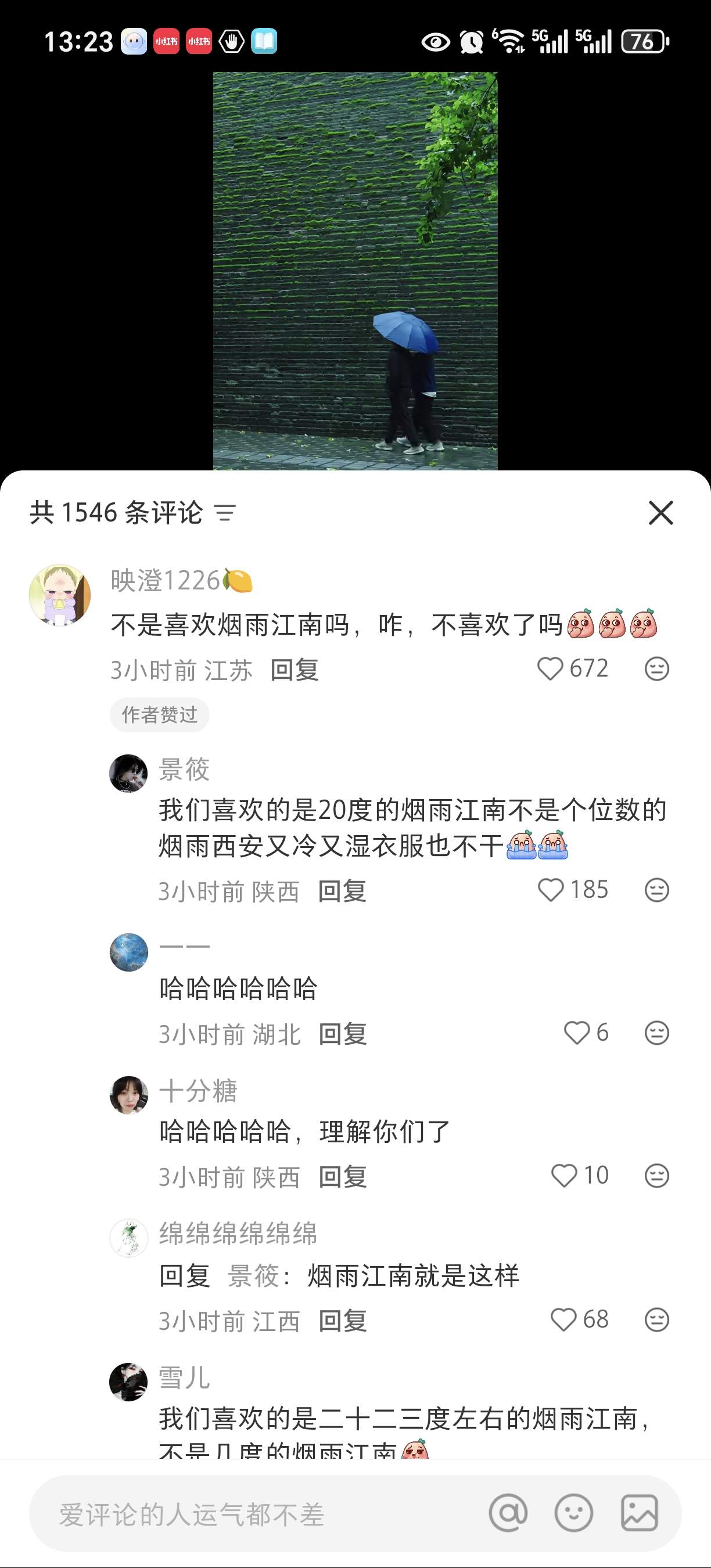The width and height of the screenshot is (711, 1568).
Task: Like the 哈哈哈哈哈哈 comment from 湖北
Action: click(576, 1033)
